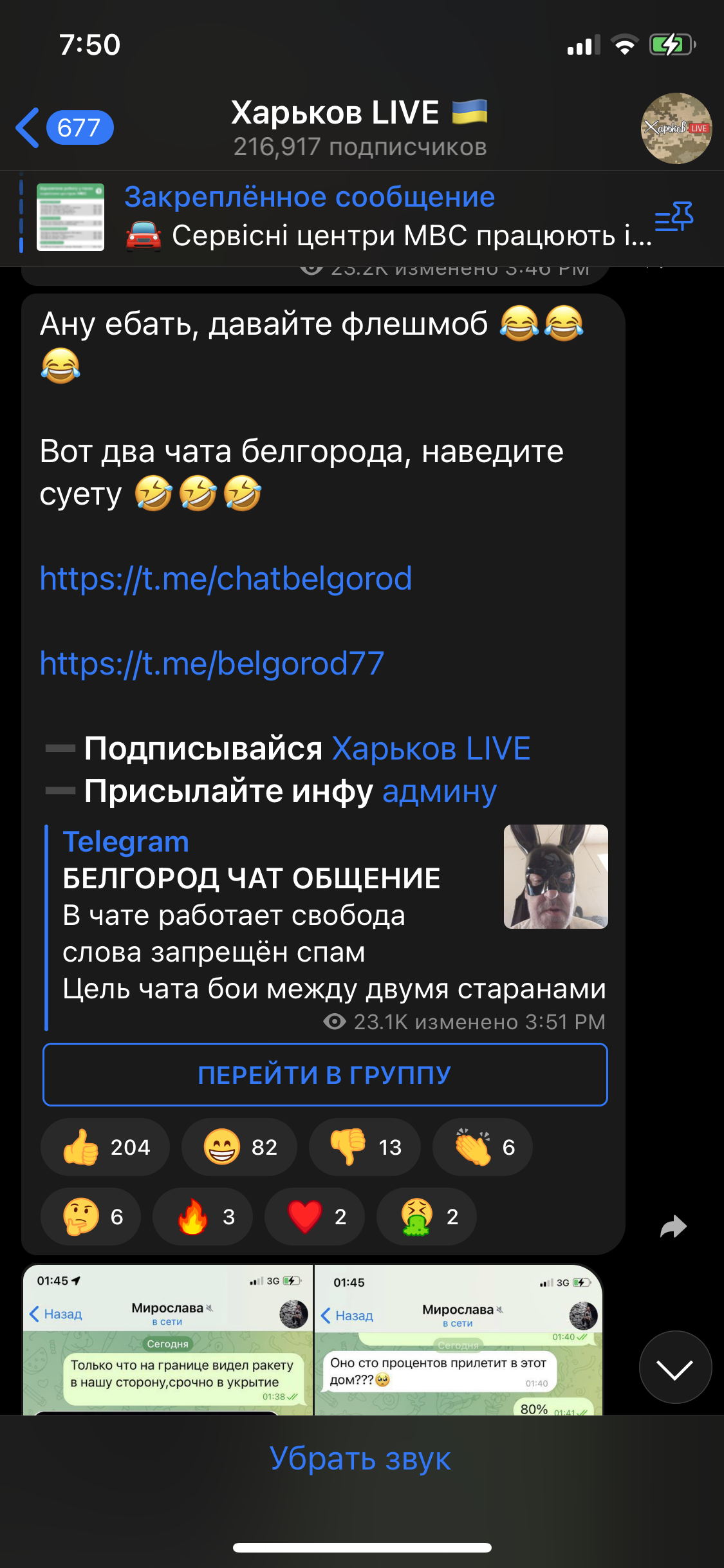The image size is (724, 1568).
Task: React with the red heart
Action: [x=315, y=1217]
